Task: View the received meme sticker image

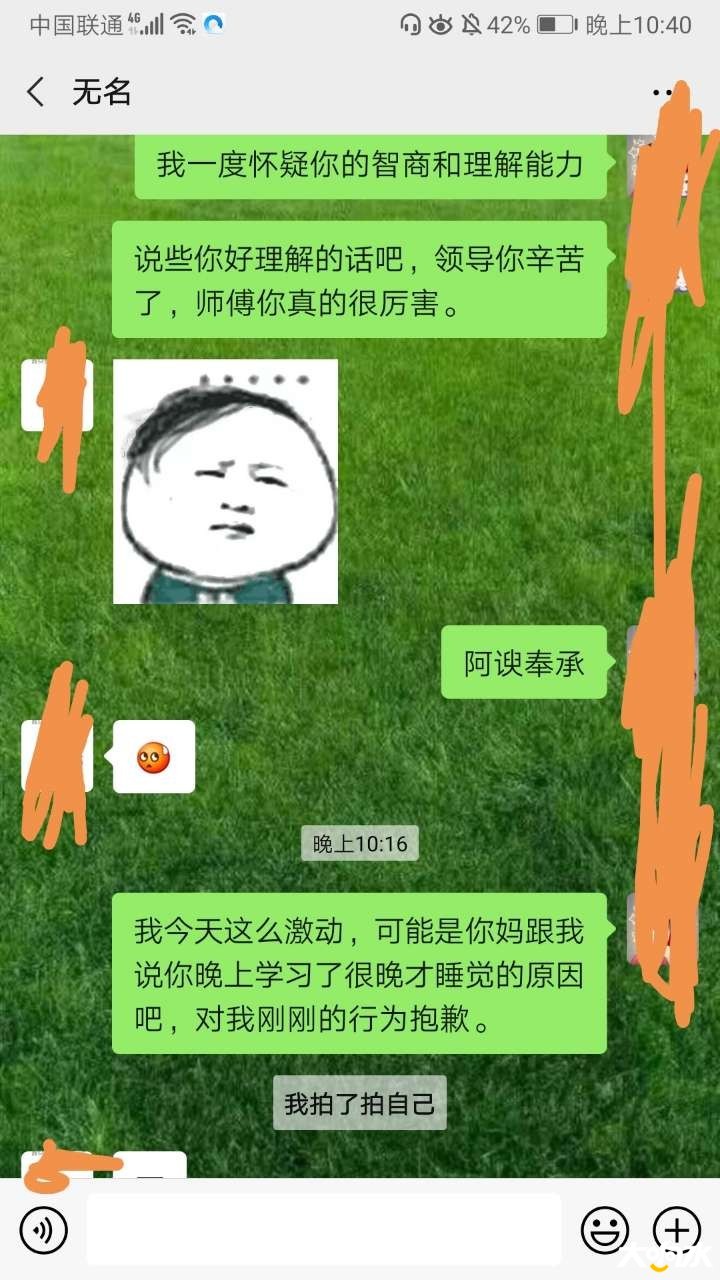Action: 225,482
